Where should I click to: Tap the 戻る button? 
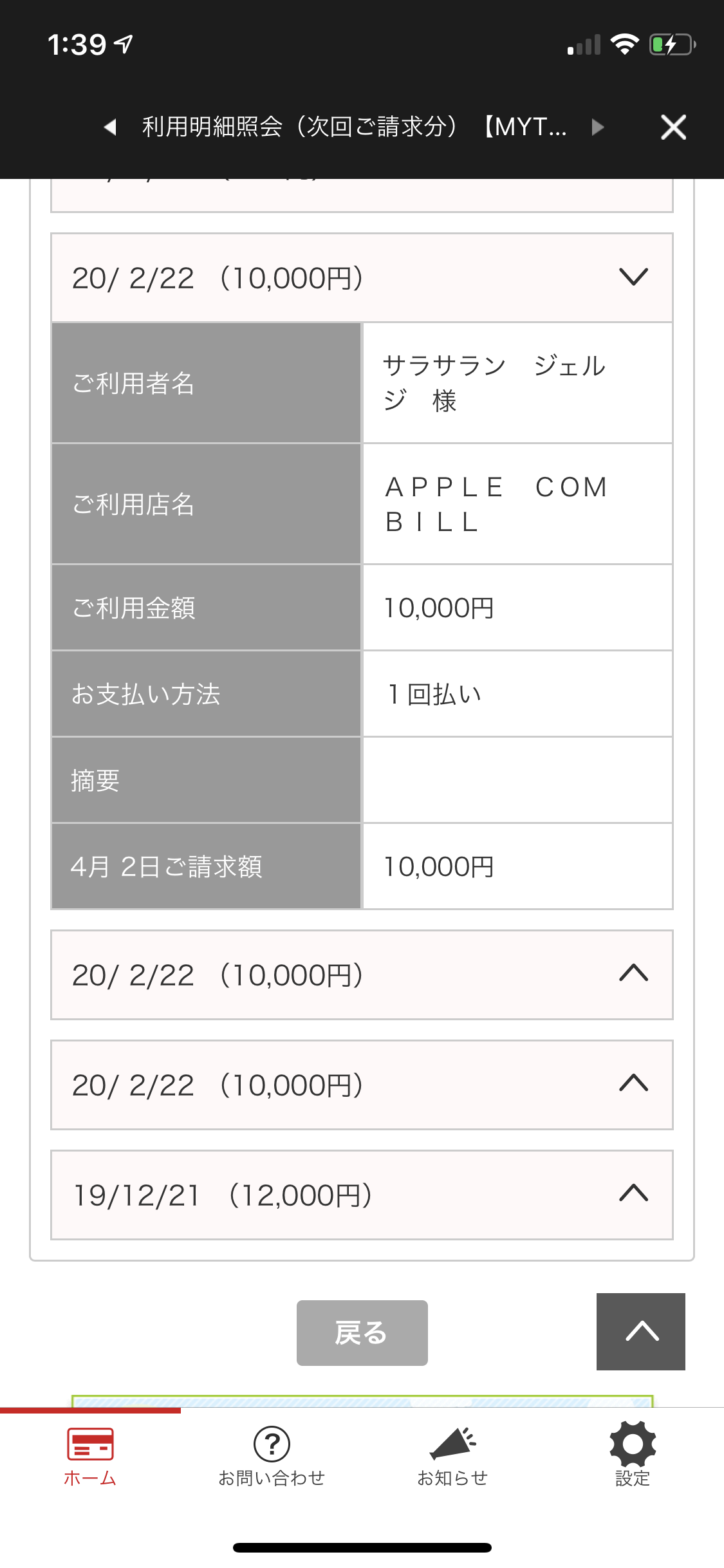click(362, 1332)
